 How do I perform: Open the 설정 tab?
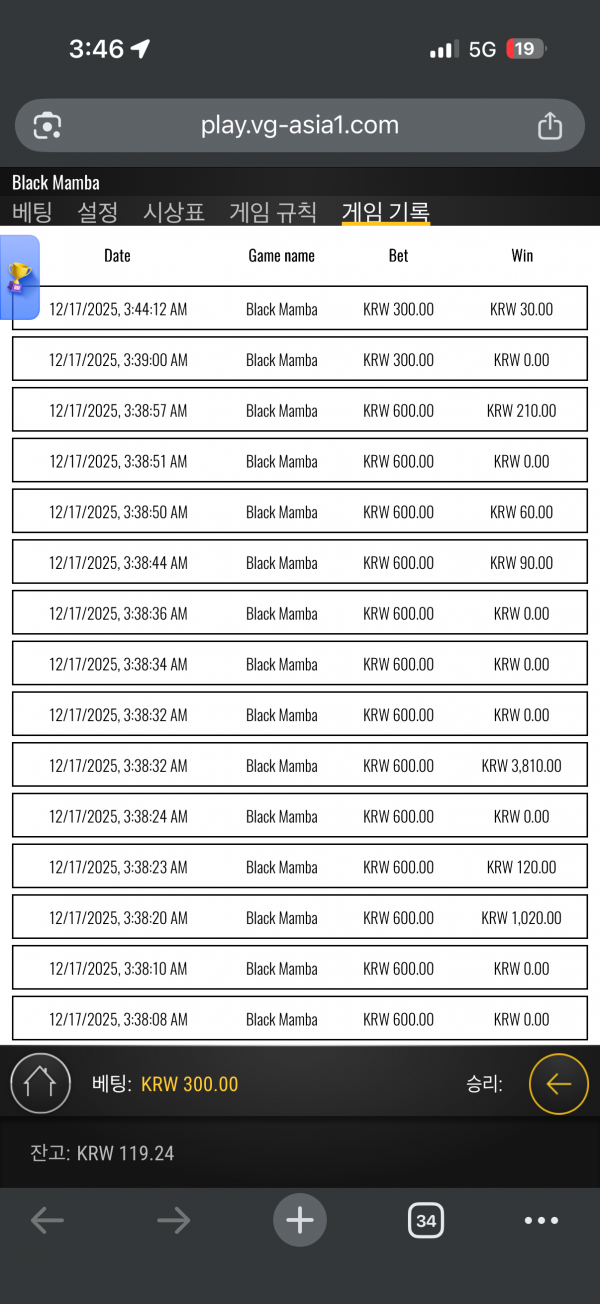click(x=98, y=212)
